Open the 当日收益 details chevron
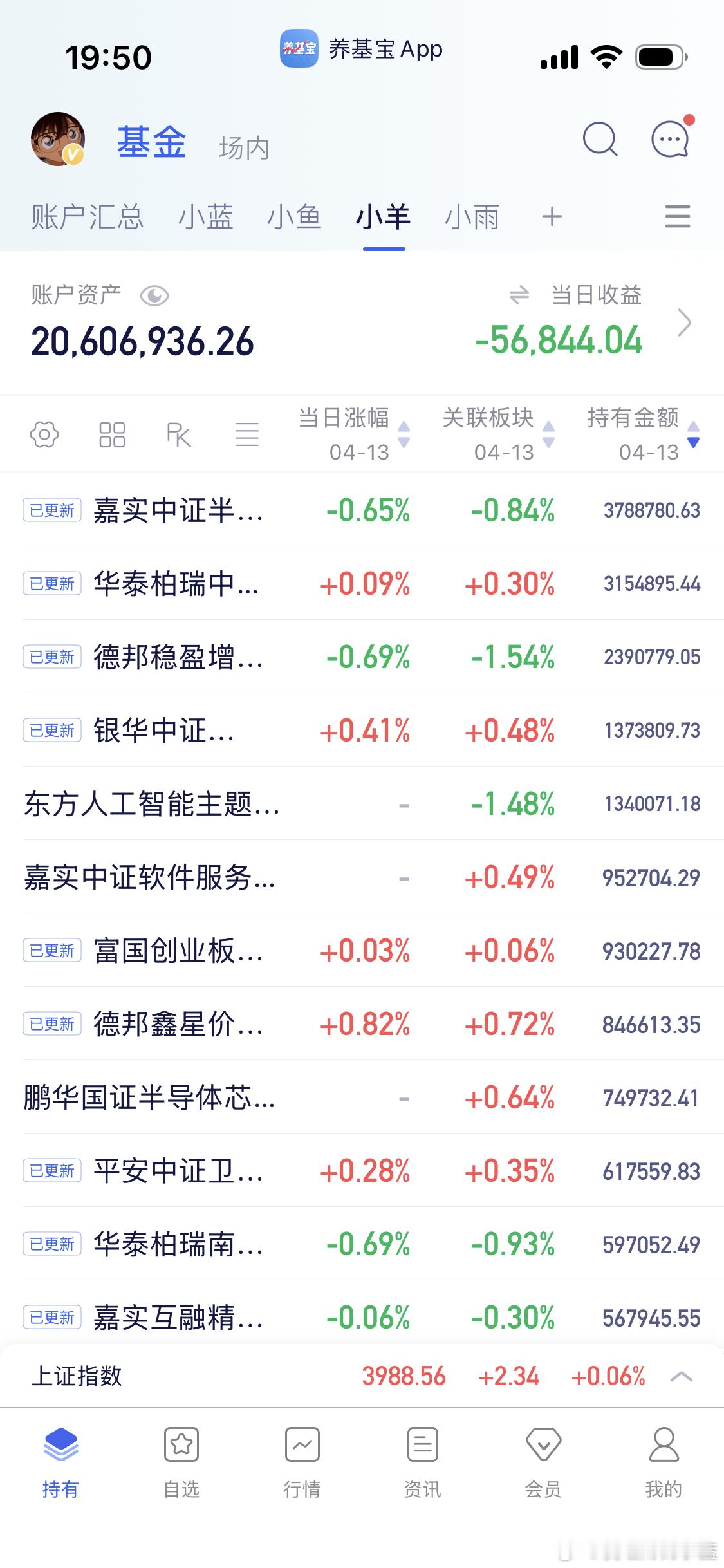Image resolution: width=724 pixels, height=1568 pixels. pyautogui.click(x=685, y=323)
